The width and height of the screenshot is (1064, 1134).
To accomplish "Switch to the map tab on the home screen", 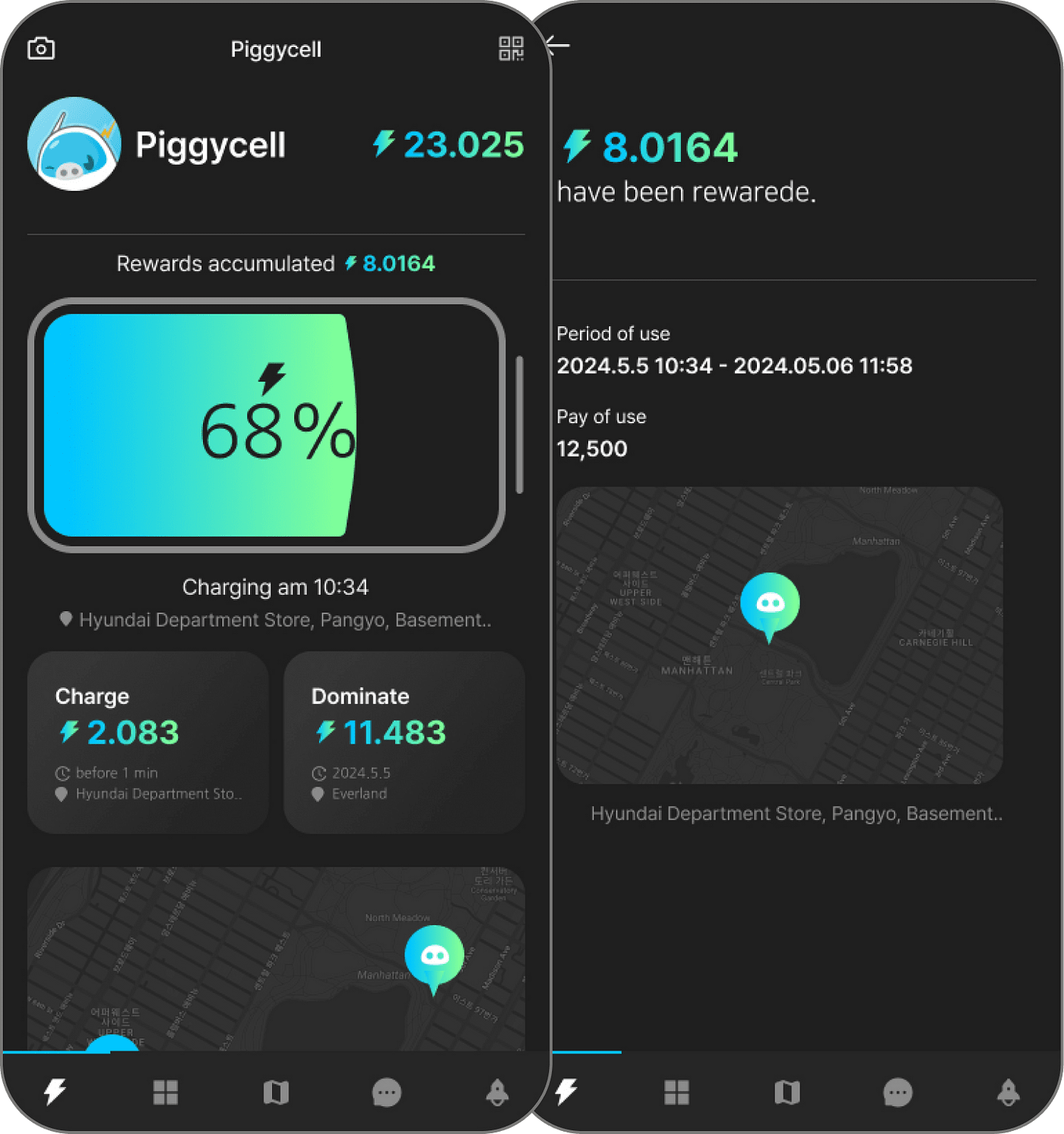I will click(276, 1092).
